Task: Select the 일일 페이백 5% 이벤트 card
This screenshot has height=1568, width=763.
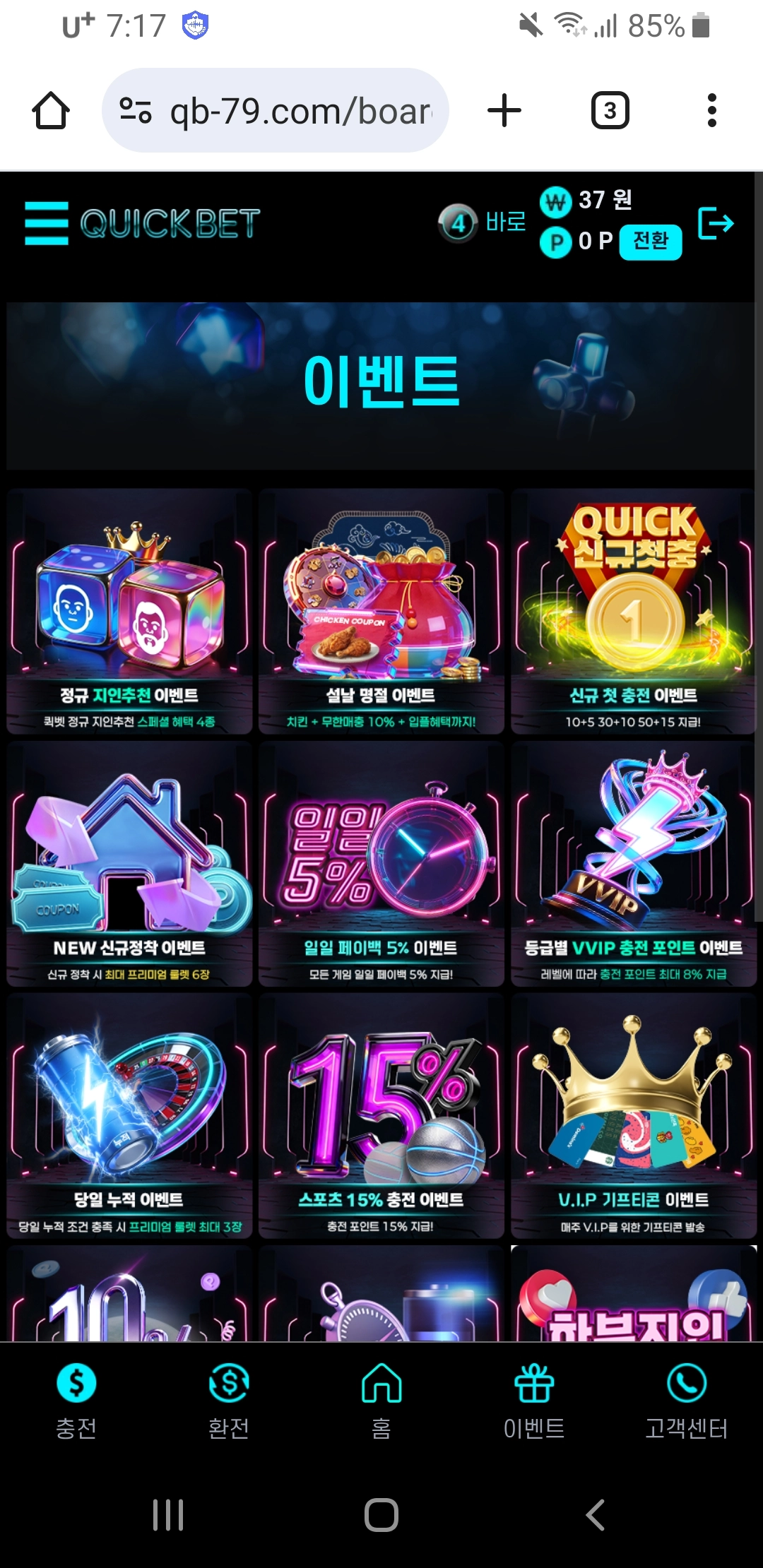Action: [381, 864]
